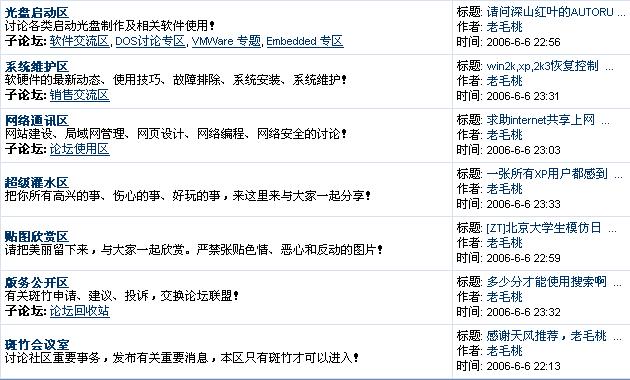
Task: Open the 销售交流区 sub-forum
Action: (x=80, y=95)
